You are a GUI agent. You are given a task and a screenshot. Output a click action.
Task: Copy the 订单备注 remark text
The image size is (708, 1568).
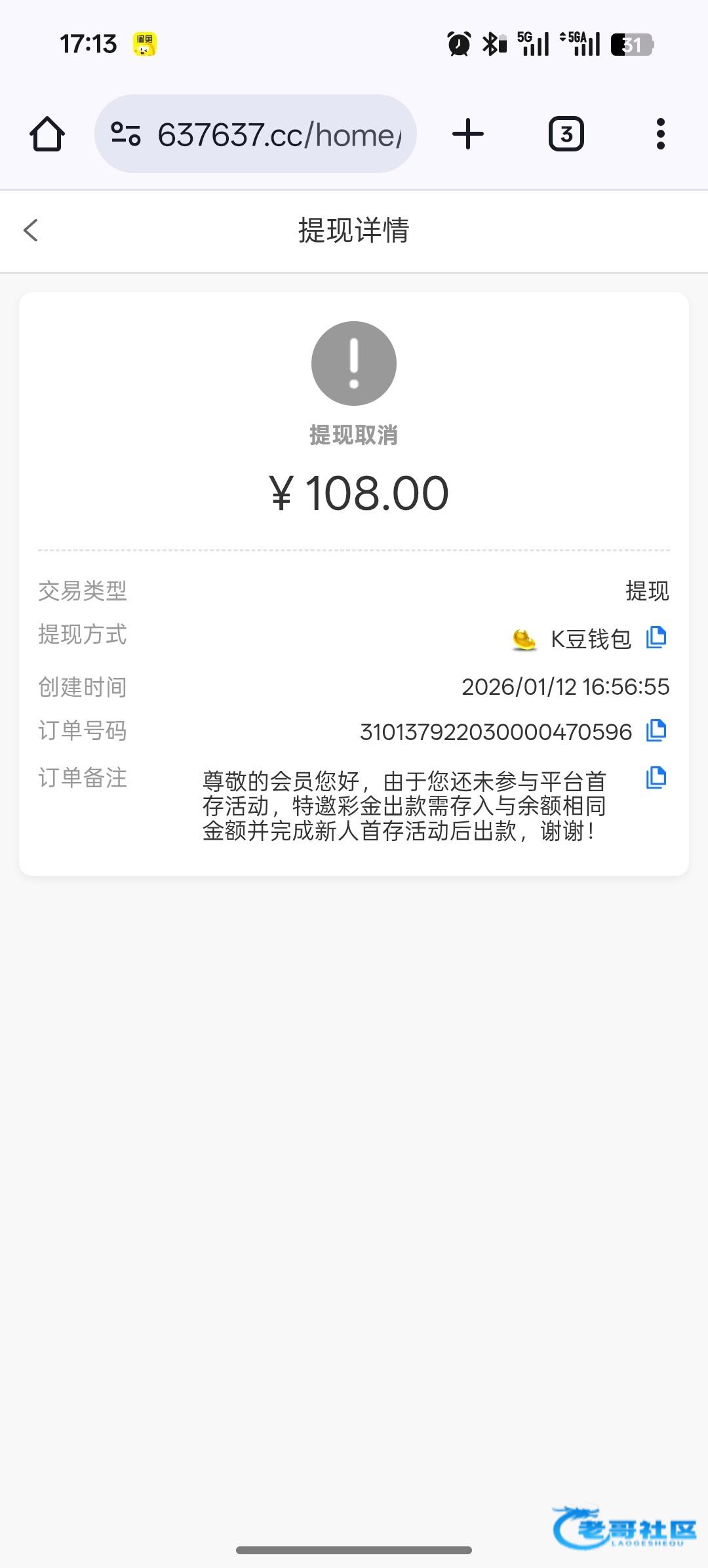click(x=656, y=777)
